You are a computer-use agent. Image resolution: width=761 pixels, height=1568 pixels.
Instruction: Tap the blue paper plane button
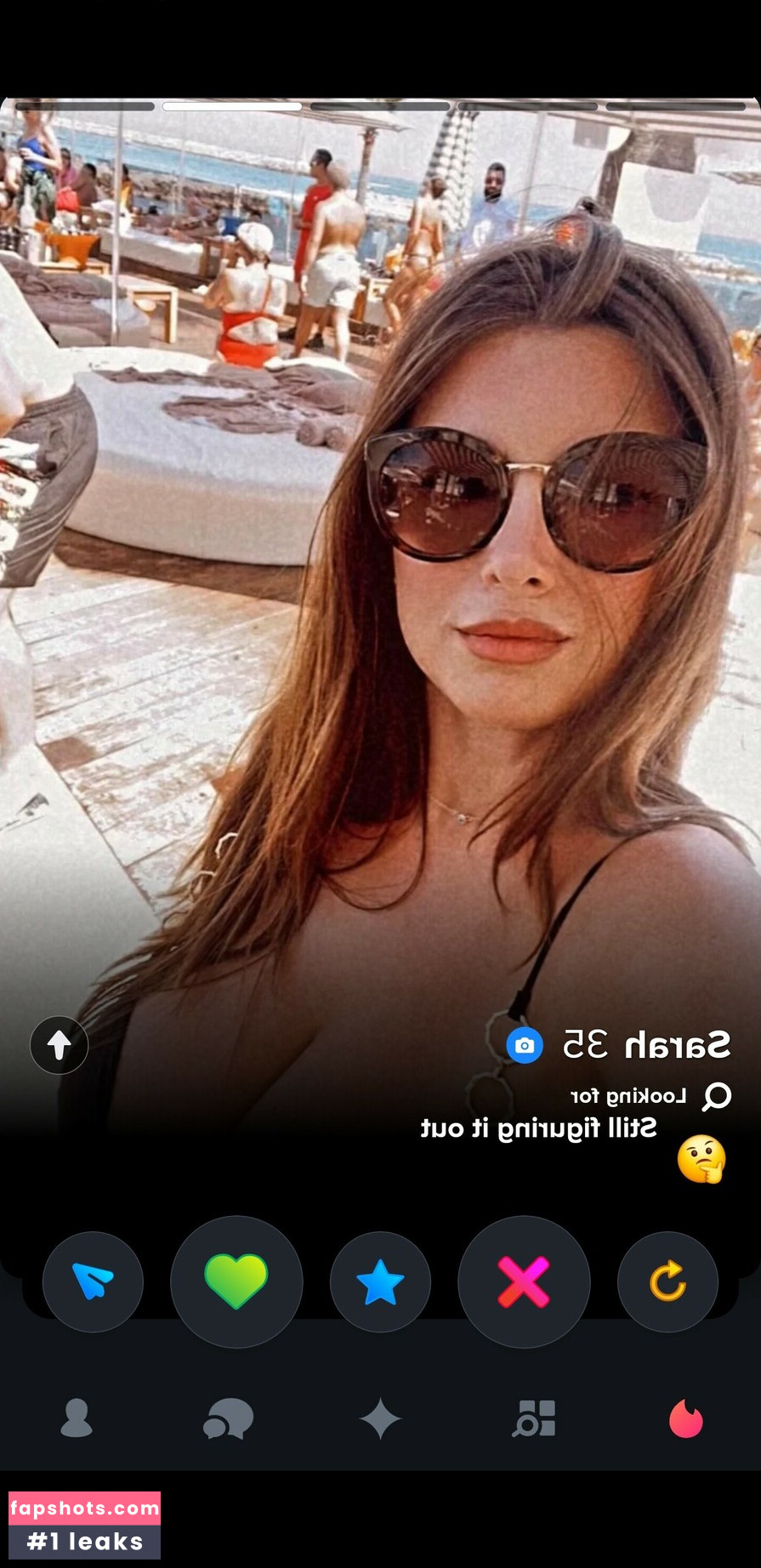click(93, 1281)
